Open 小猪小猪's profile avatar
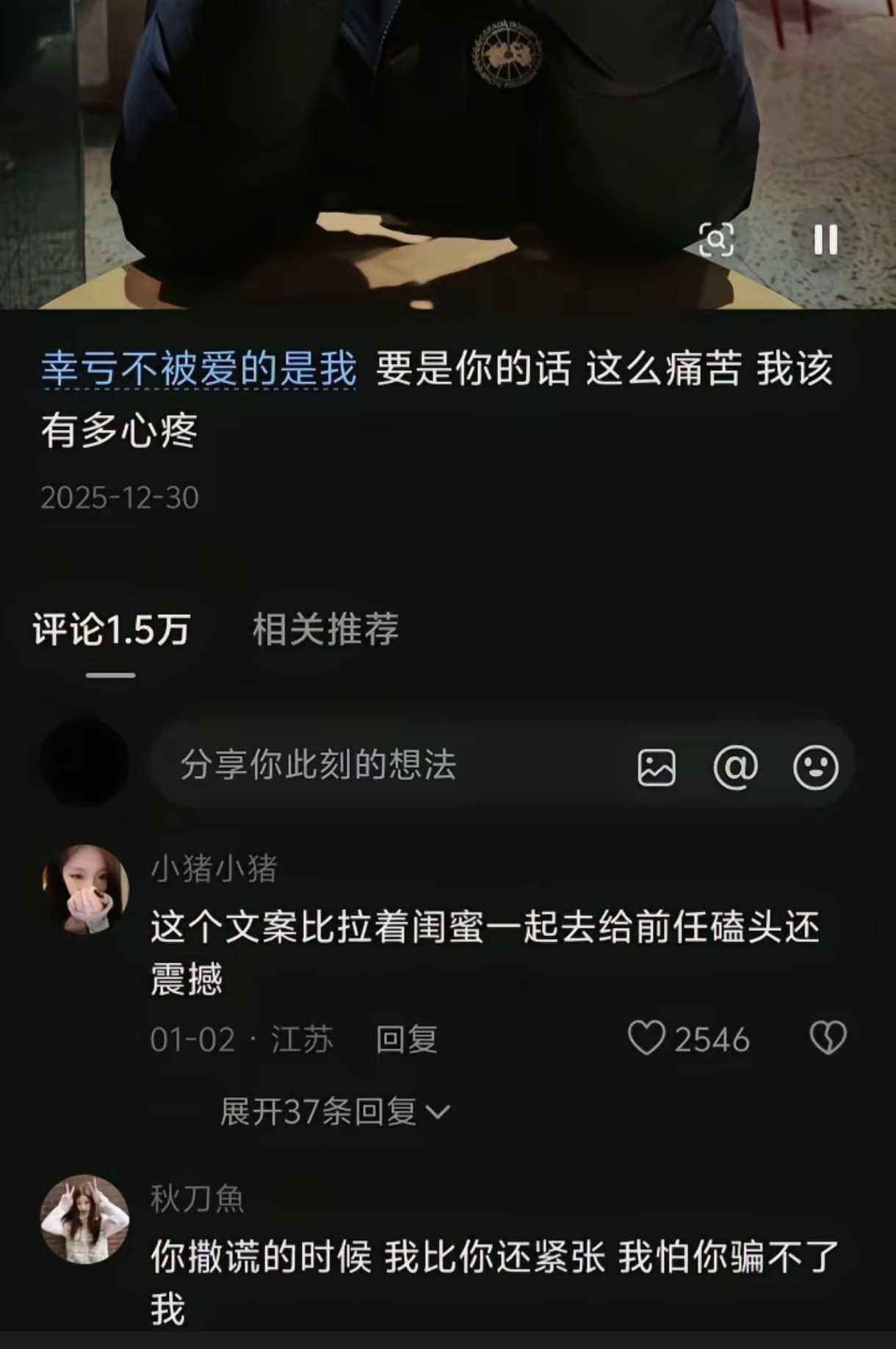This screenshot has height=1349, width=896. 85,889
